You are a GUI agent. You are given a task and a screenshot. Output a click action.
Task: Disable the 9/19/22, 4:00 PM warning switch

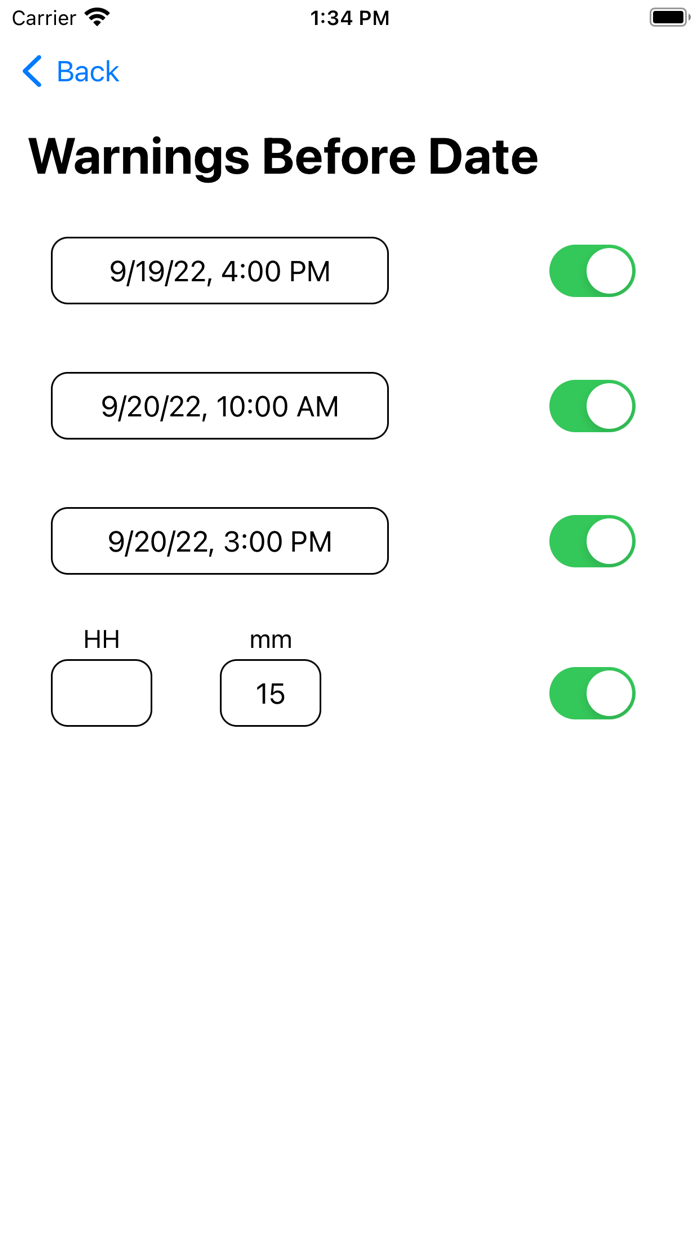click(592, 271)
